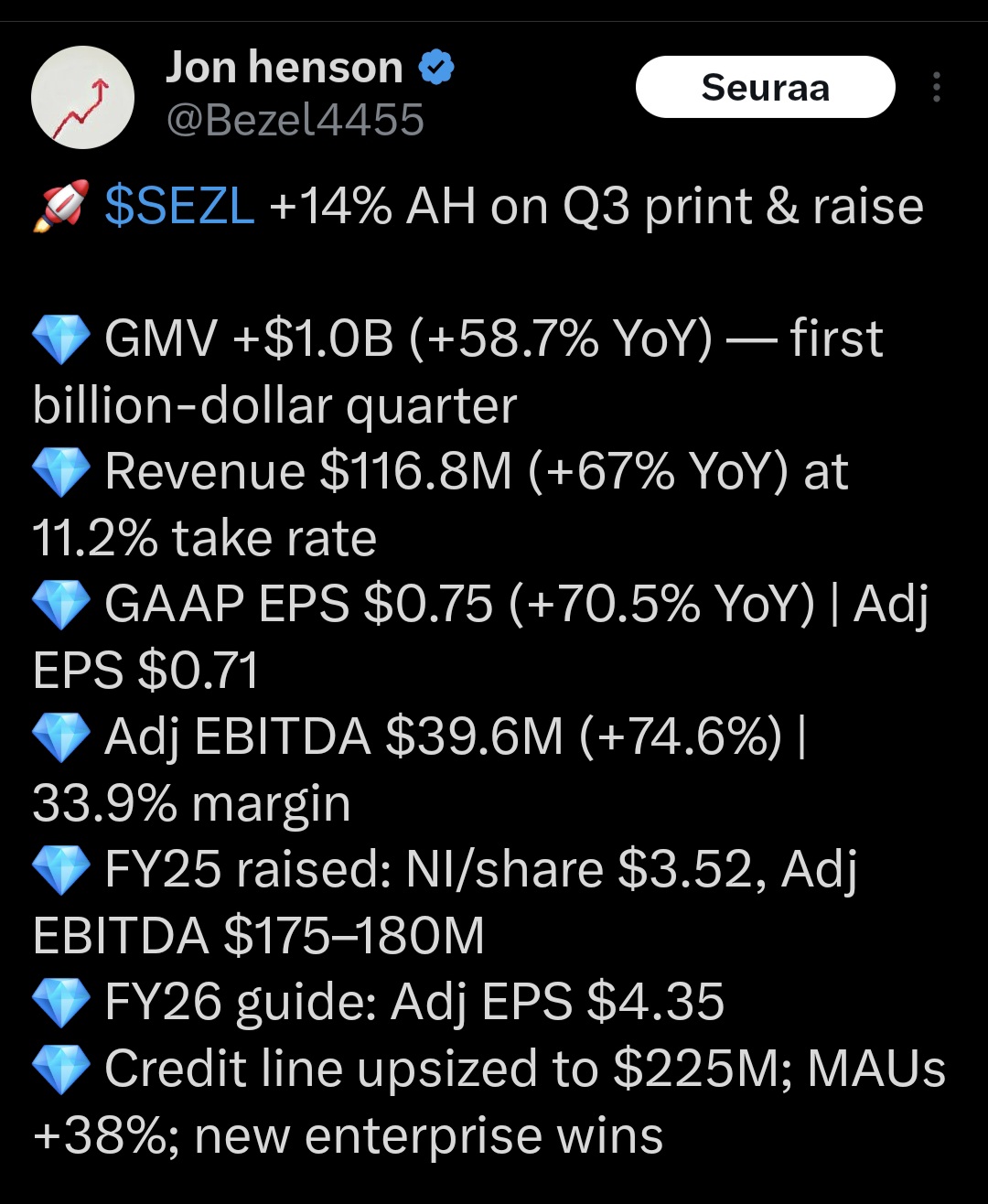Open the $SEZL cashtag link
Viewport: 988px width, 1204px height.
[179, 206]
